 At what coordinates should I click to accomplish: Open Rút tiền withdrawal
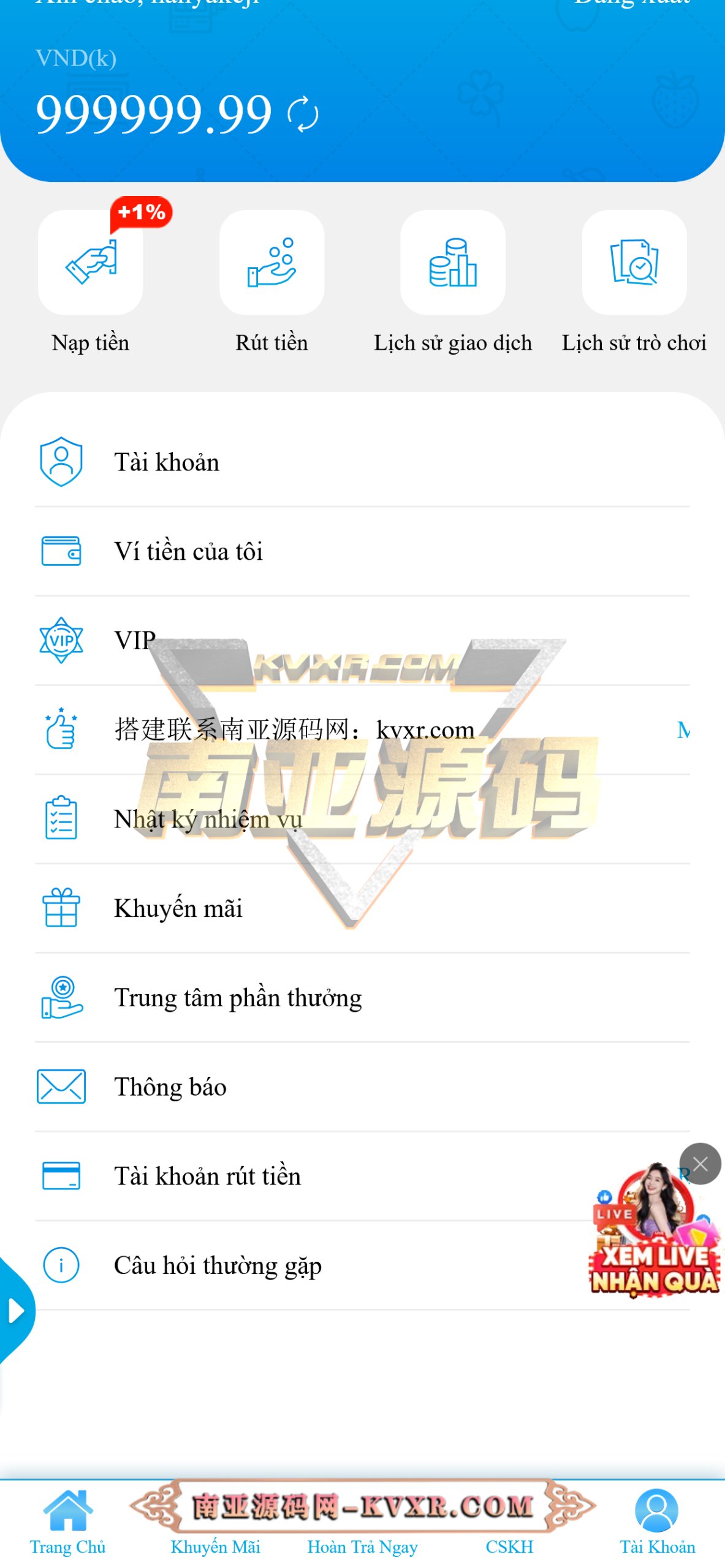coord(271,263)
